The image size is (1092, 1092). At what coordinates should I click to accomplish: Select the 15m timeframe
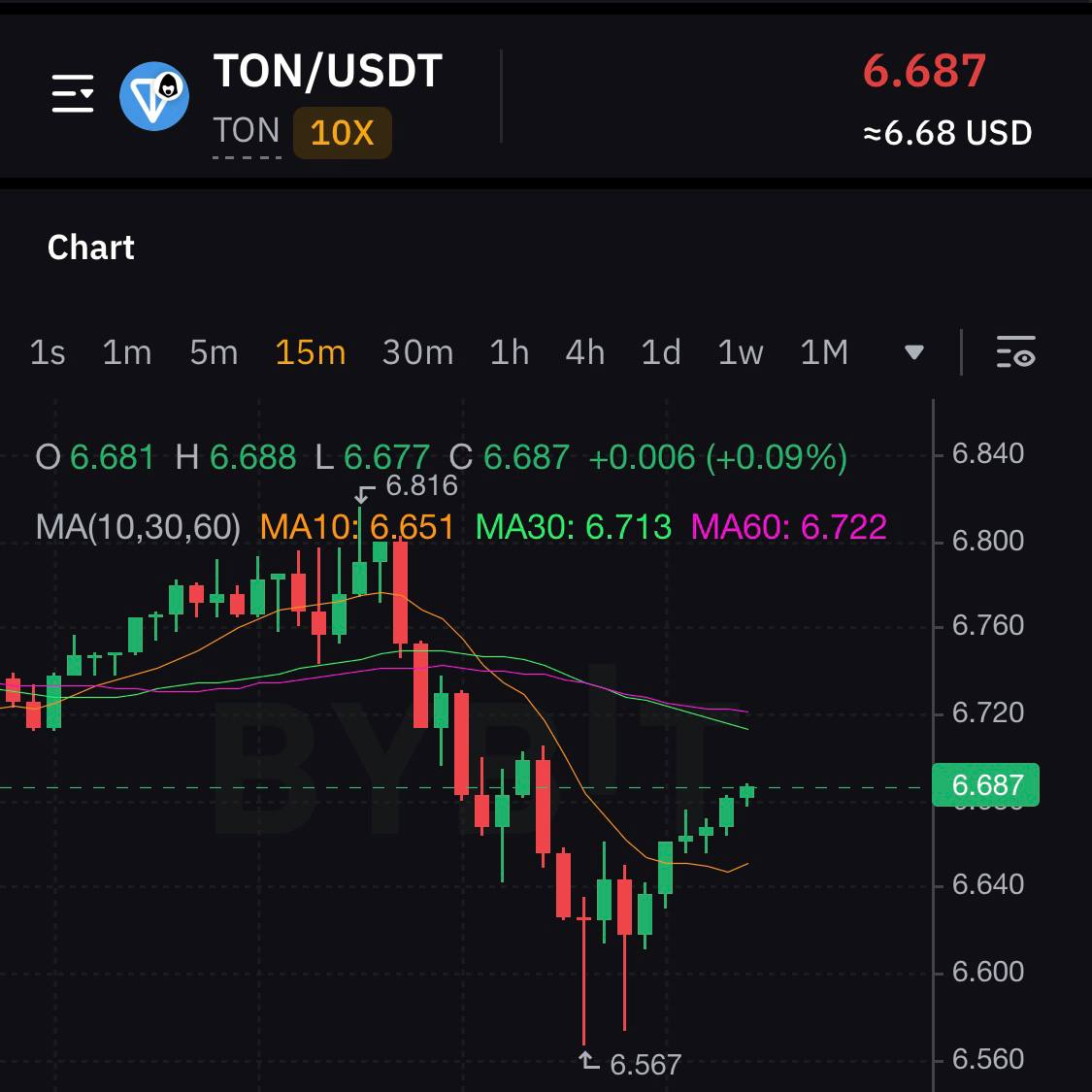(x=310, y=352)
